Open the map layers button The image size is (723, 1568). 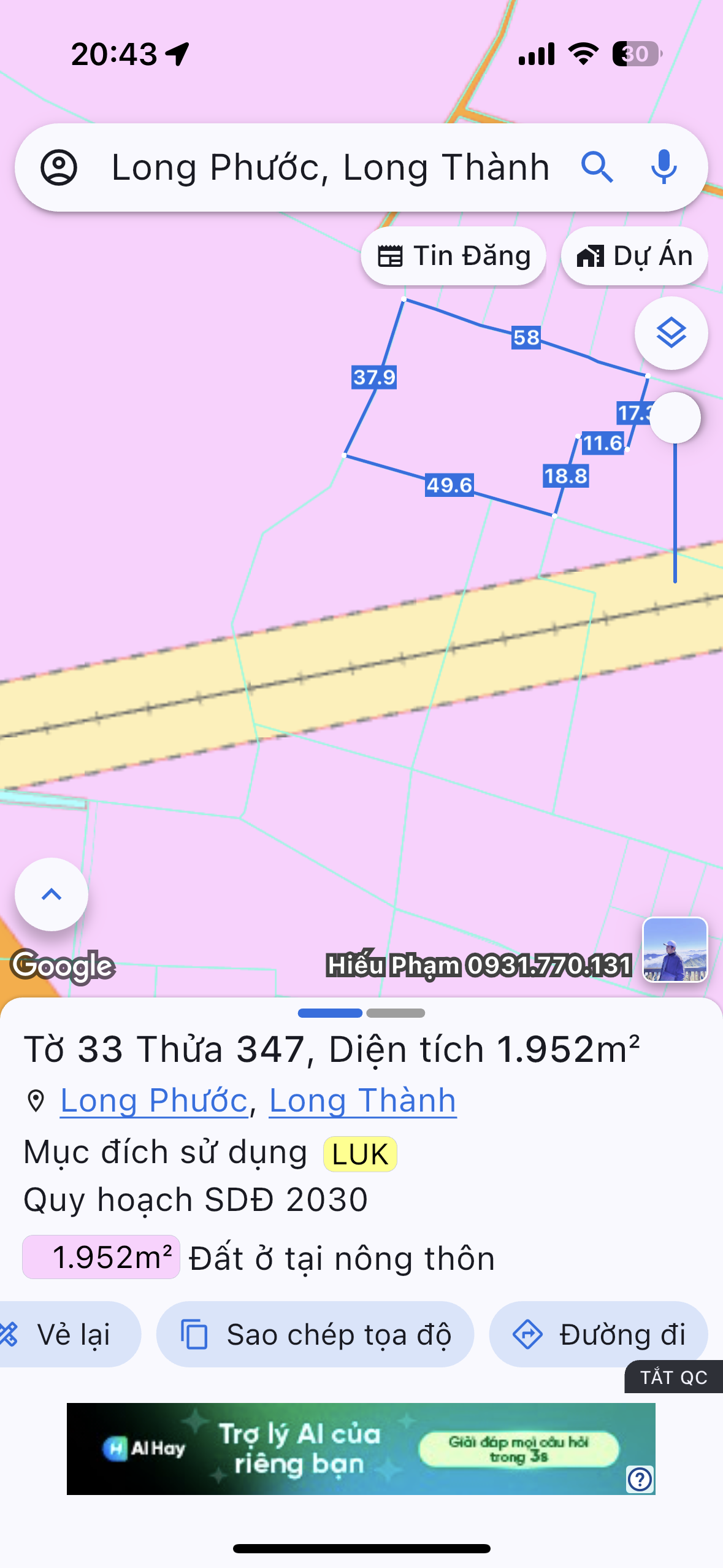click(671, 333)
